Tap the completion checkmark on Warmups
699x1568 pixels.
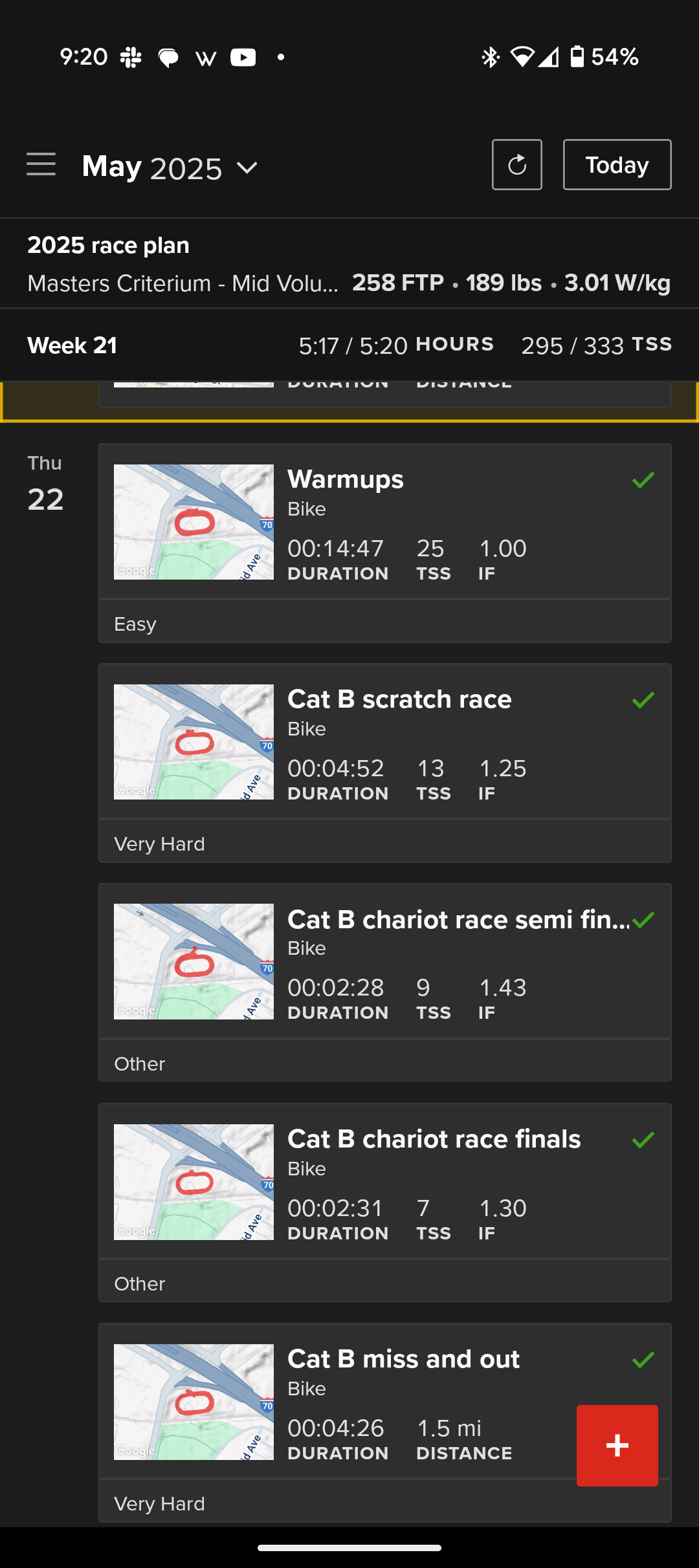644,481
